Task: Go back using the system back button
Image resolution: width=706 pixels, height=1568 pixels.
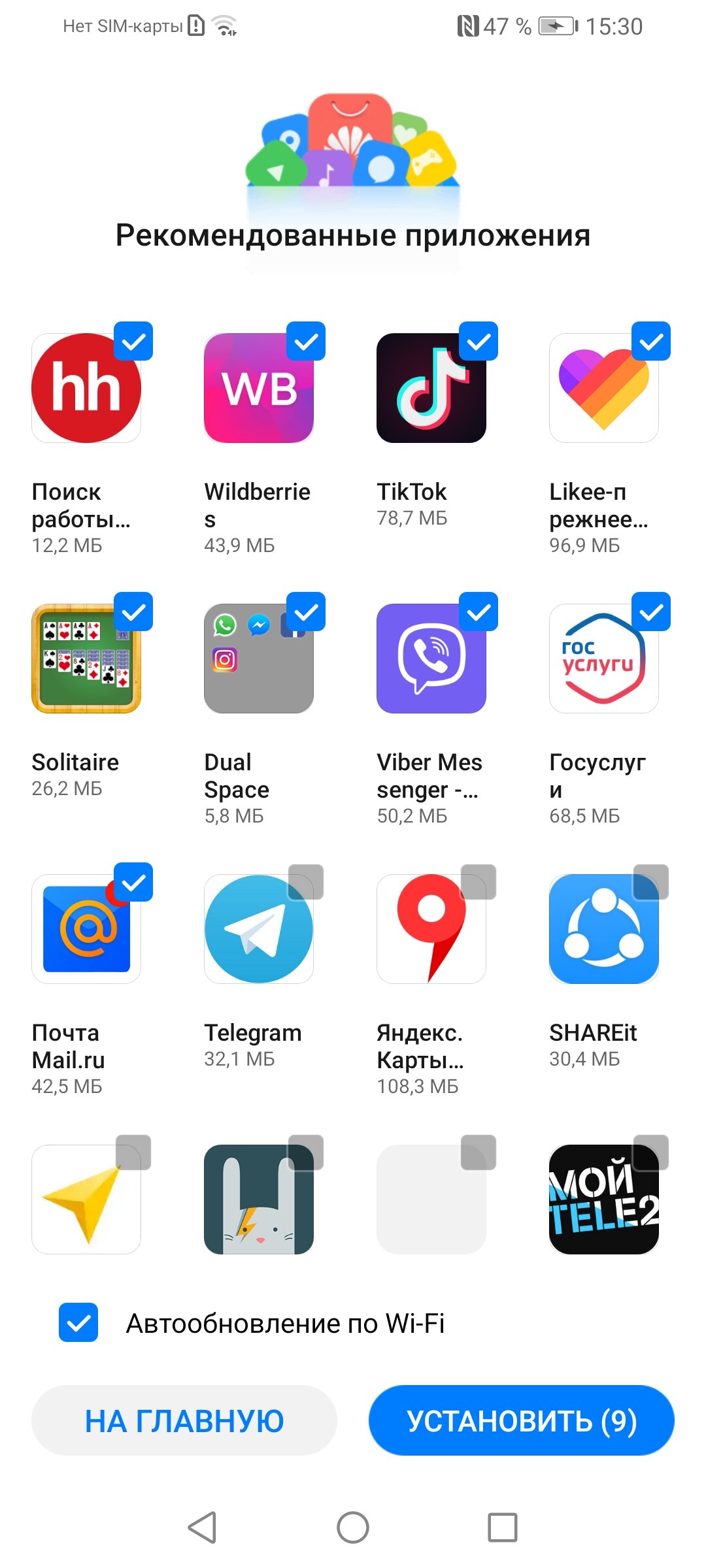Action: (202, 1527)
